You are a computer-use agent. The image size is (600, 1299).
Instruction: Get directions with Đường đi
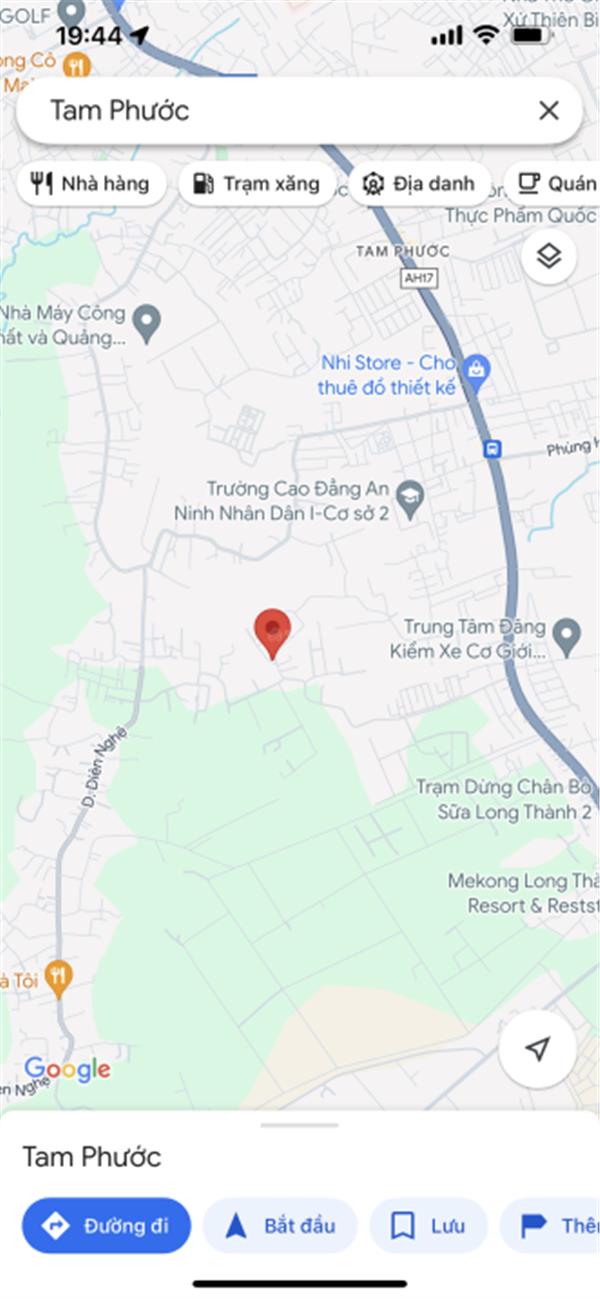[x=106, y=1226]
